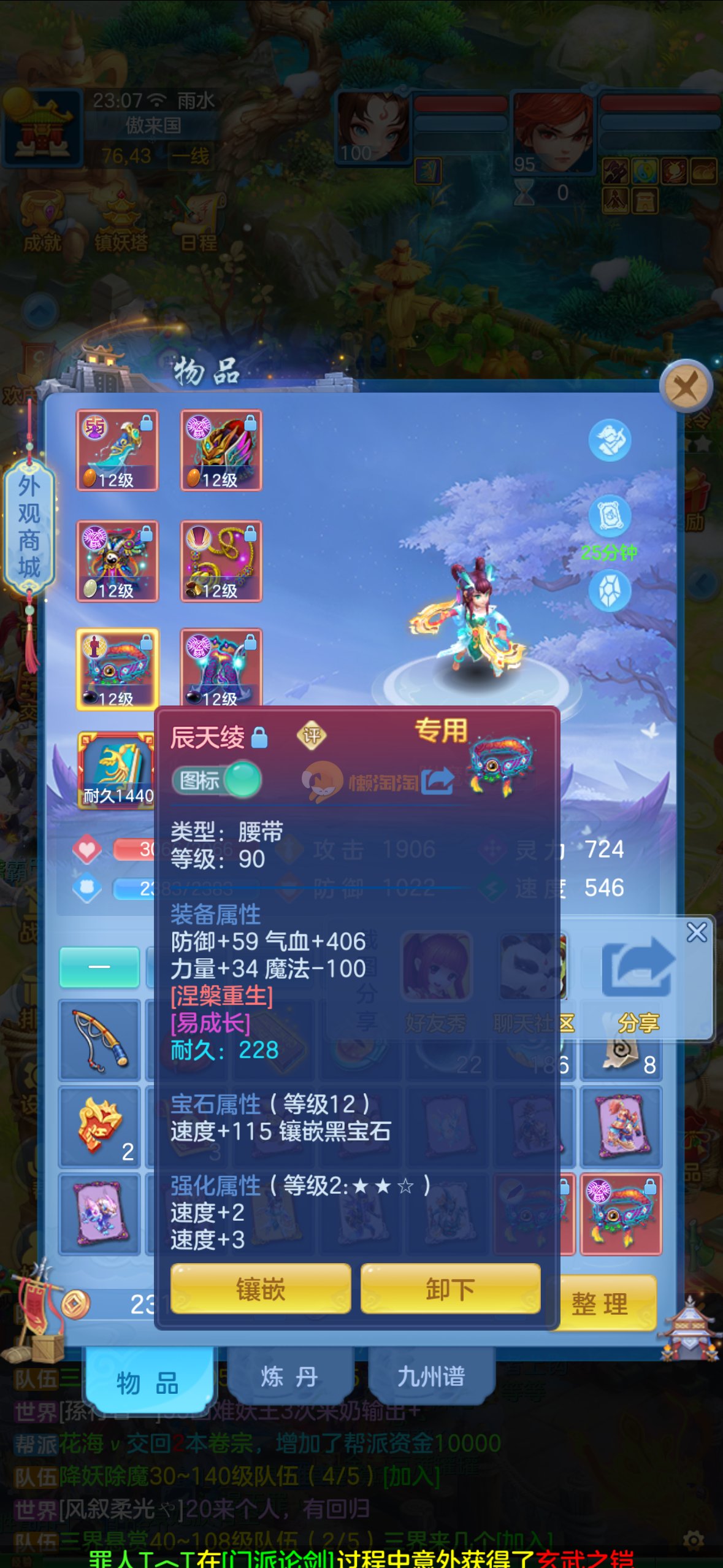Open the 耐久1440 book item
The width and height of the screenshot is (723, 1568).
coord(117,771)
